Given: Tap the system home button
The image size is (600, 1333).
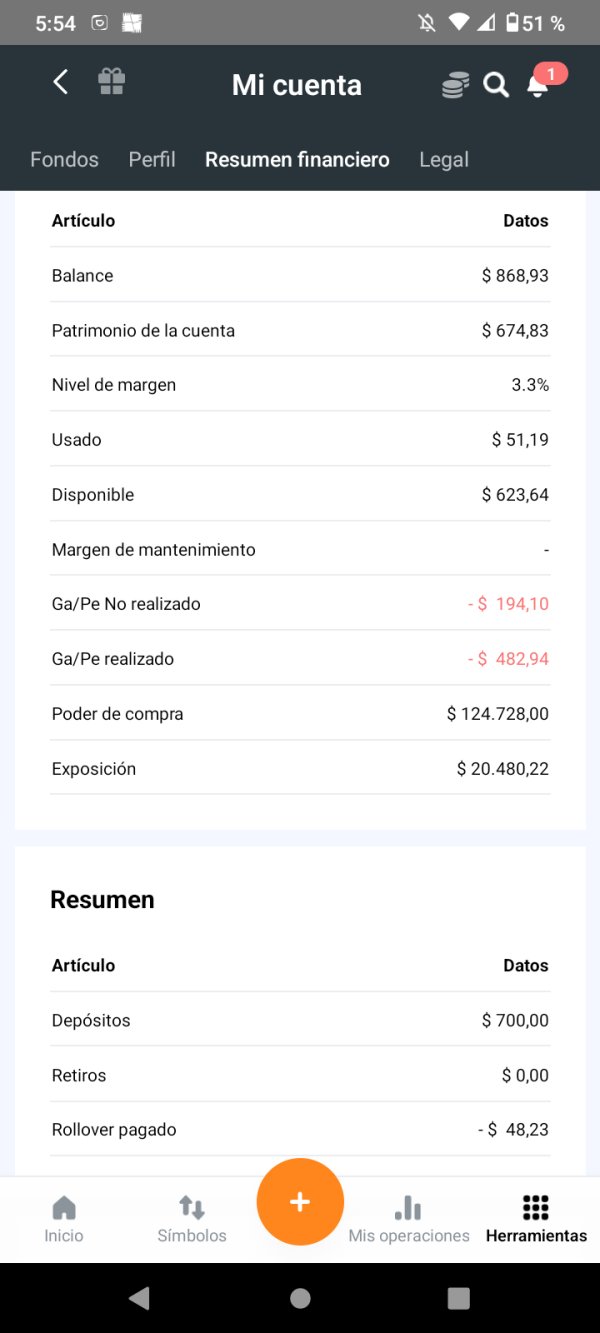Looking at the screenshot, I should click(300, 1298).
